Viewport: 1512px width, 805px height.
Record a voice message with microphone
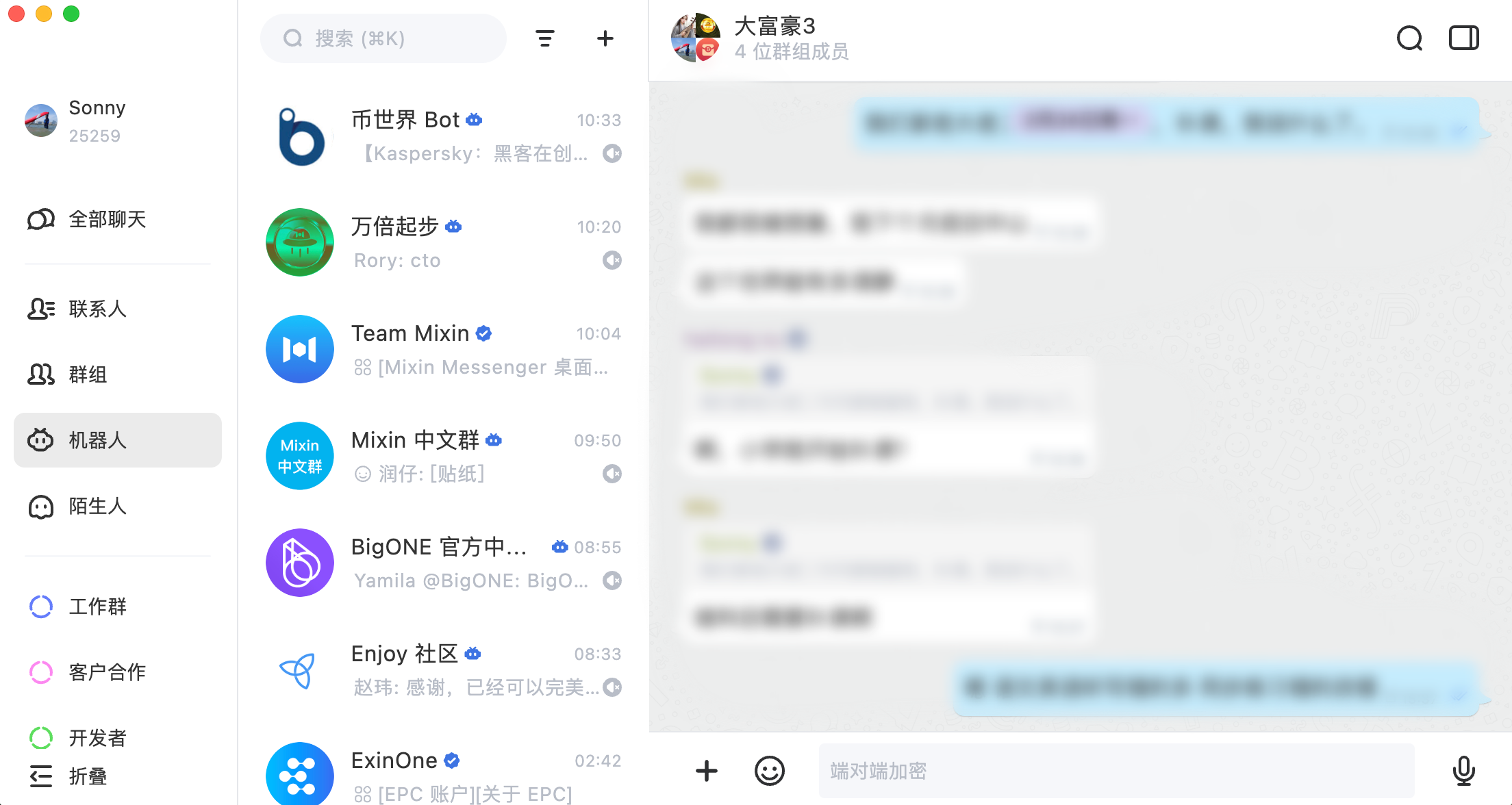1463,771
